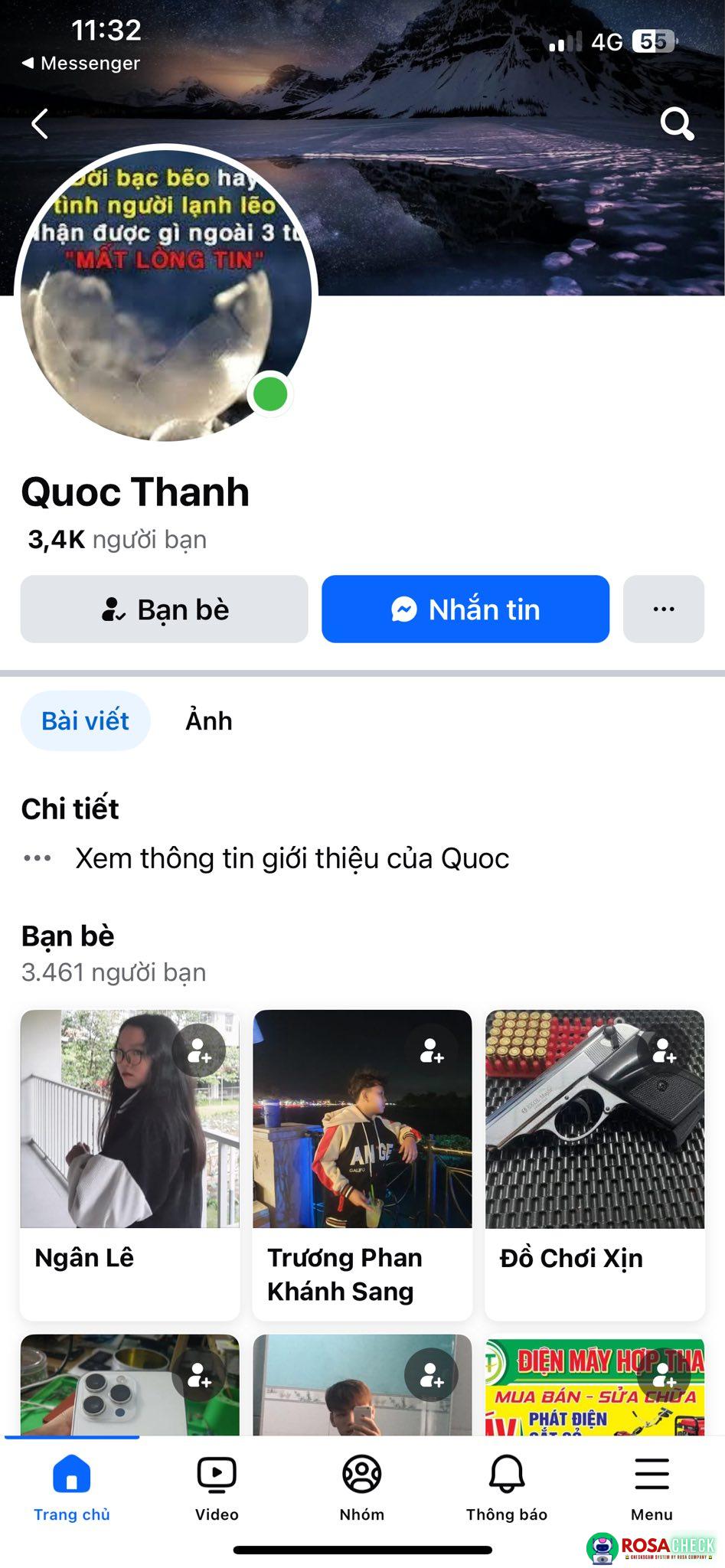Open Xem thông tin giới thiệu của Quoc
Image resolution: width=725 pixels, height=1568 pixels.
click(x=291, y=858)
